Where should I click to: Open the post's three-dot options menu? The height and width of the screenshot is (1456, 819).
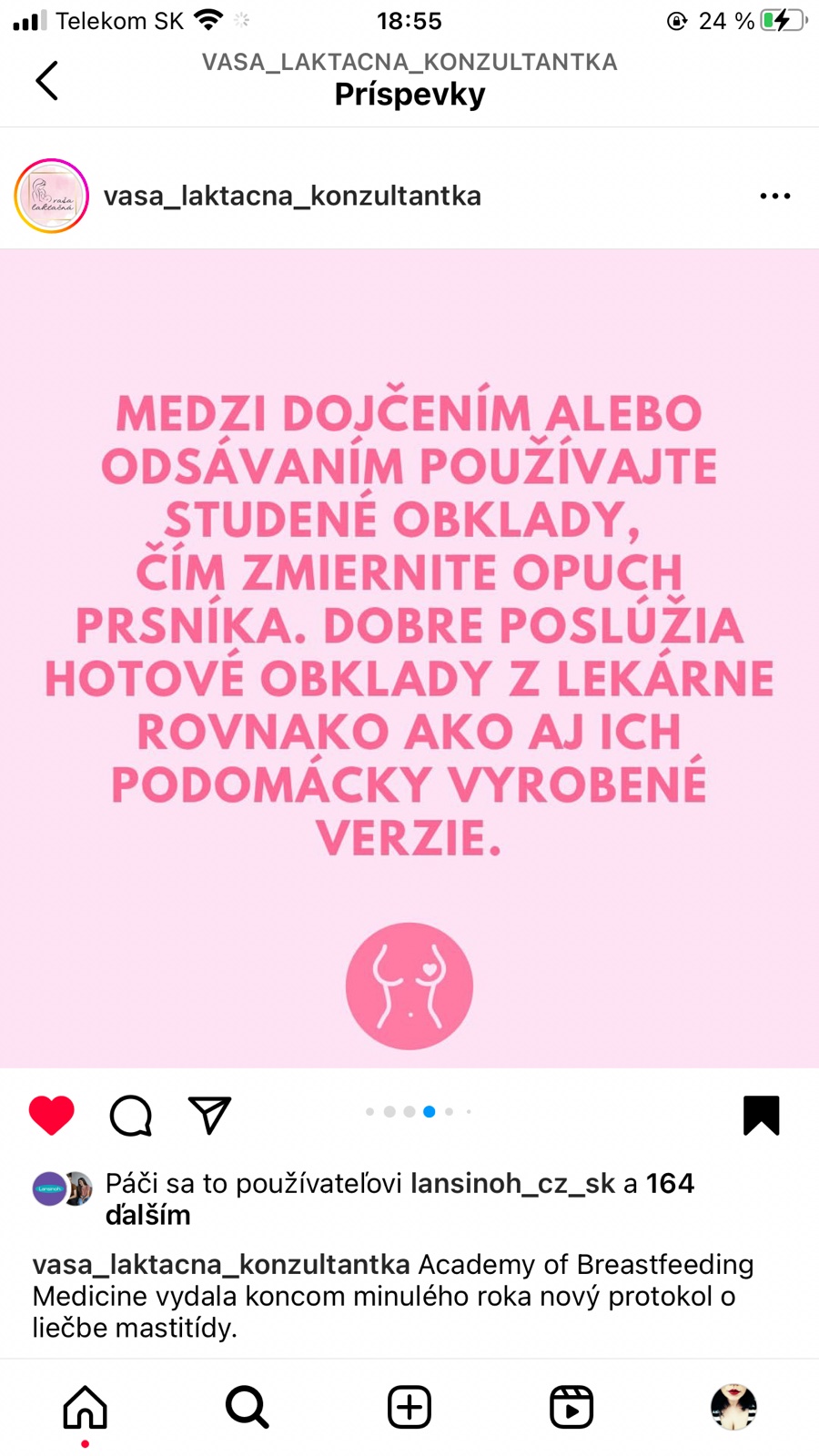774,196
